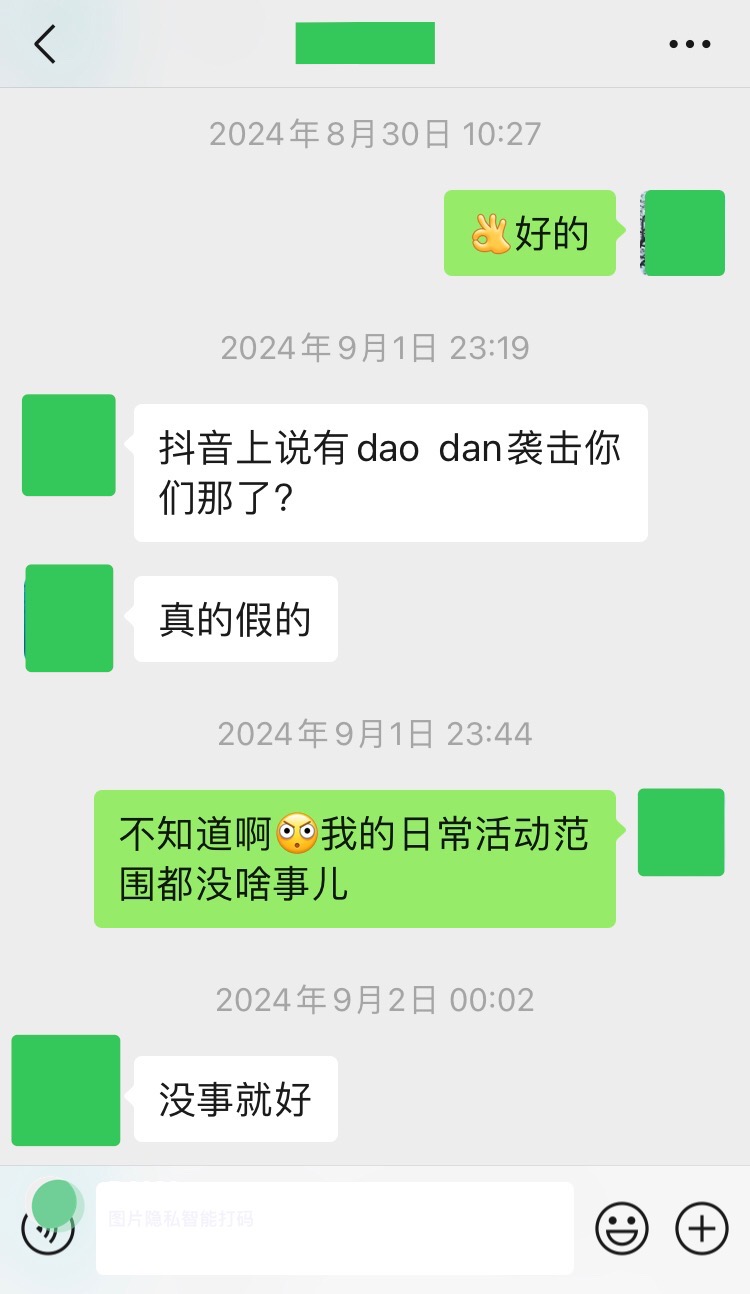The height and width of the screenshot is (1294, 750).
Task: Open the contact's avatar beside 真的假的
Action: [68, 618]
